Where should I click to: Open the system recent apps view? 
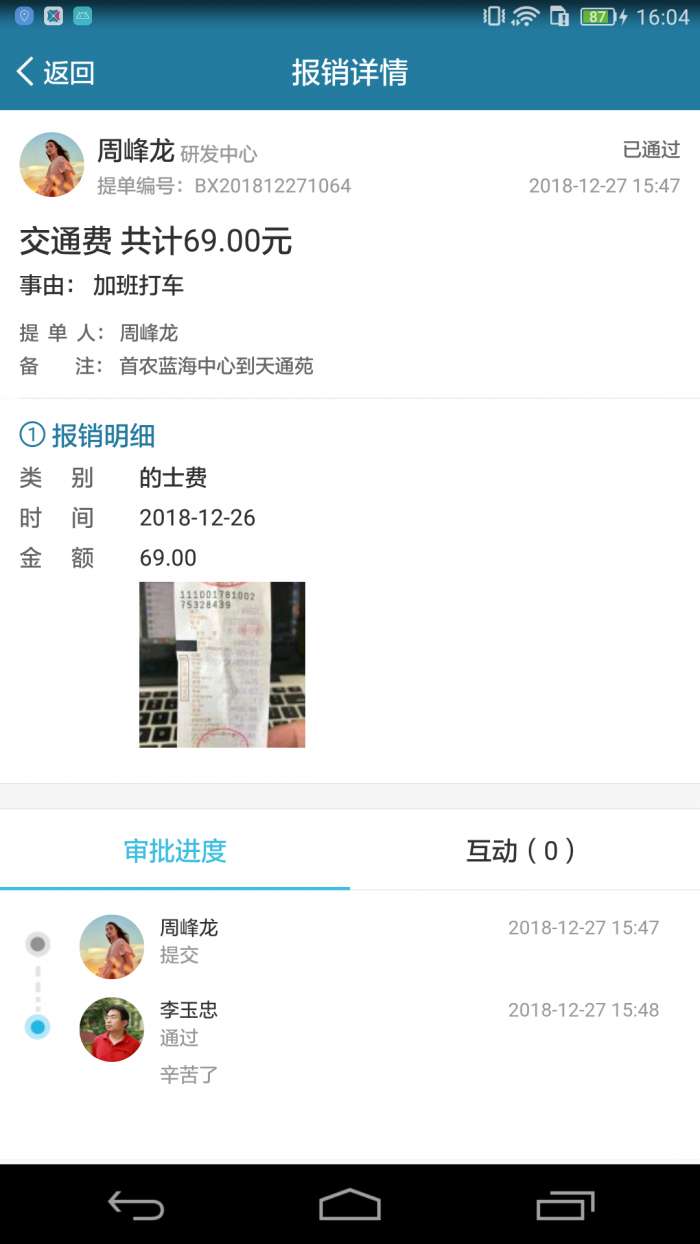tap(565, 1205)
